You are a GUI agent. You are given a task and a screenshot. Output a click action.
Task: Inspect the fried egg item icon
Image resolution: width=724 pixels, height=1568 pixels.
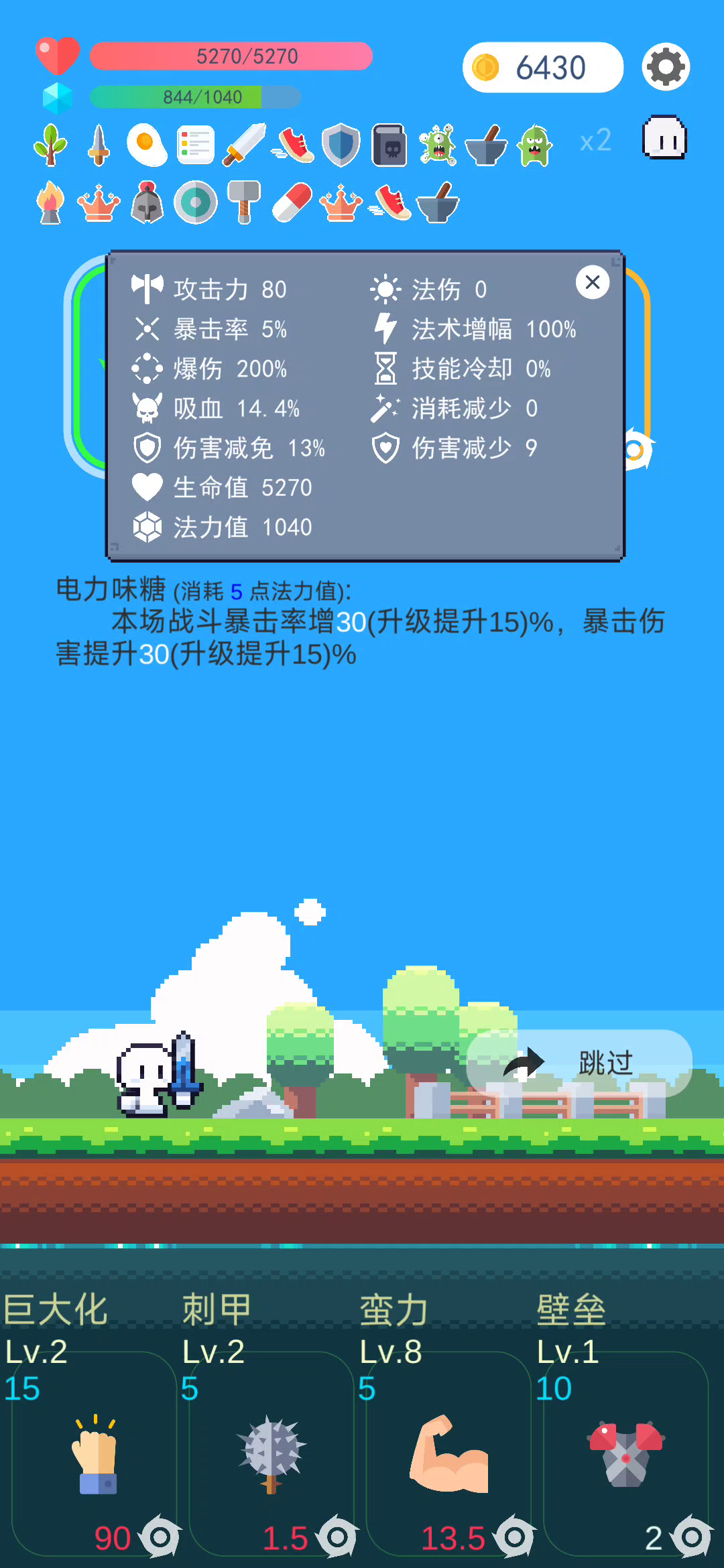[x=146, y=144]
